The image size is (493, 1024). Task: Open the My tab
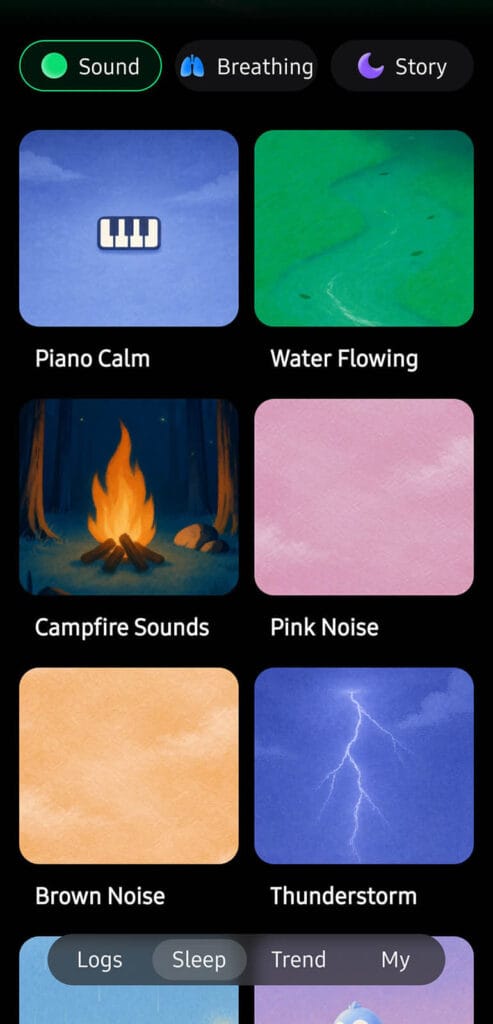pyautogui.click(x=395, y=959)
